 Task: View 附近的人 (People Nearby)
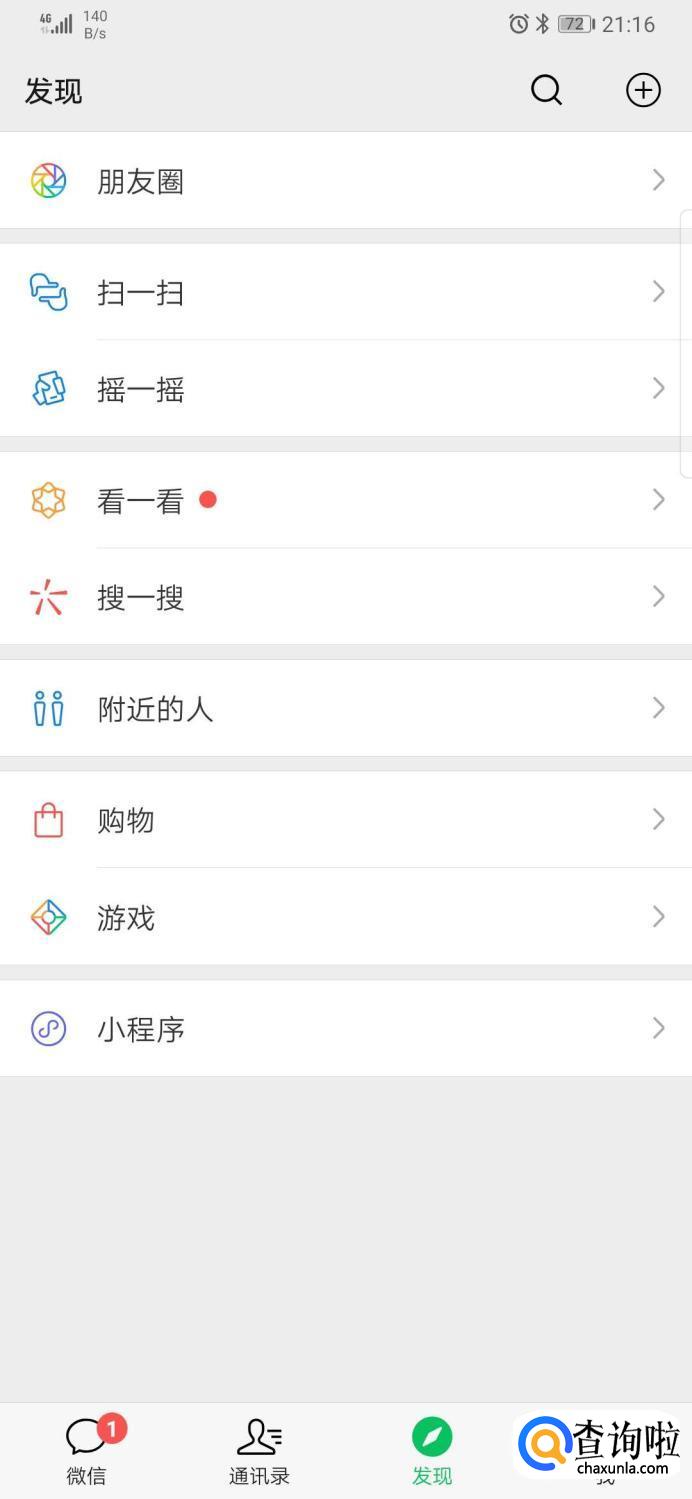pyautogui.click(x=345, y=708)
